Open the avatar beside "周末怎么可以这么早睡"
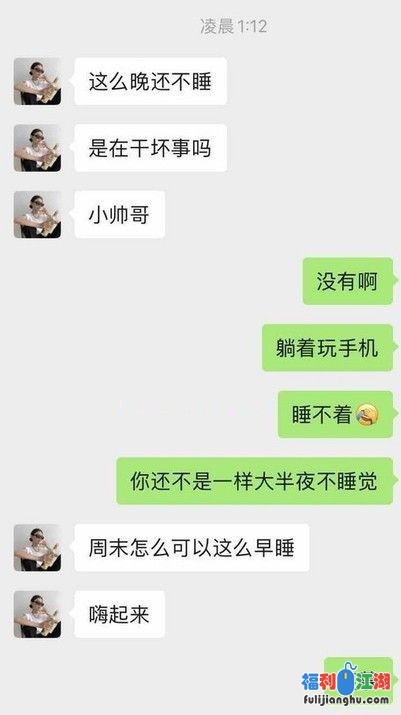The height and width of the screenshot is (715, 401). click(37, 548)
